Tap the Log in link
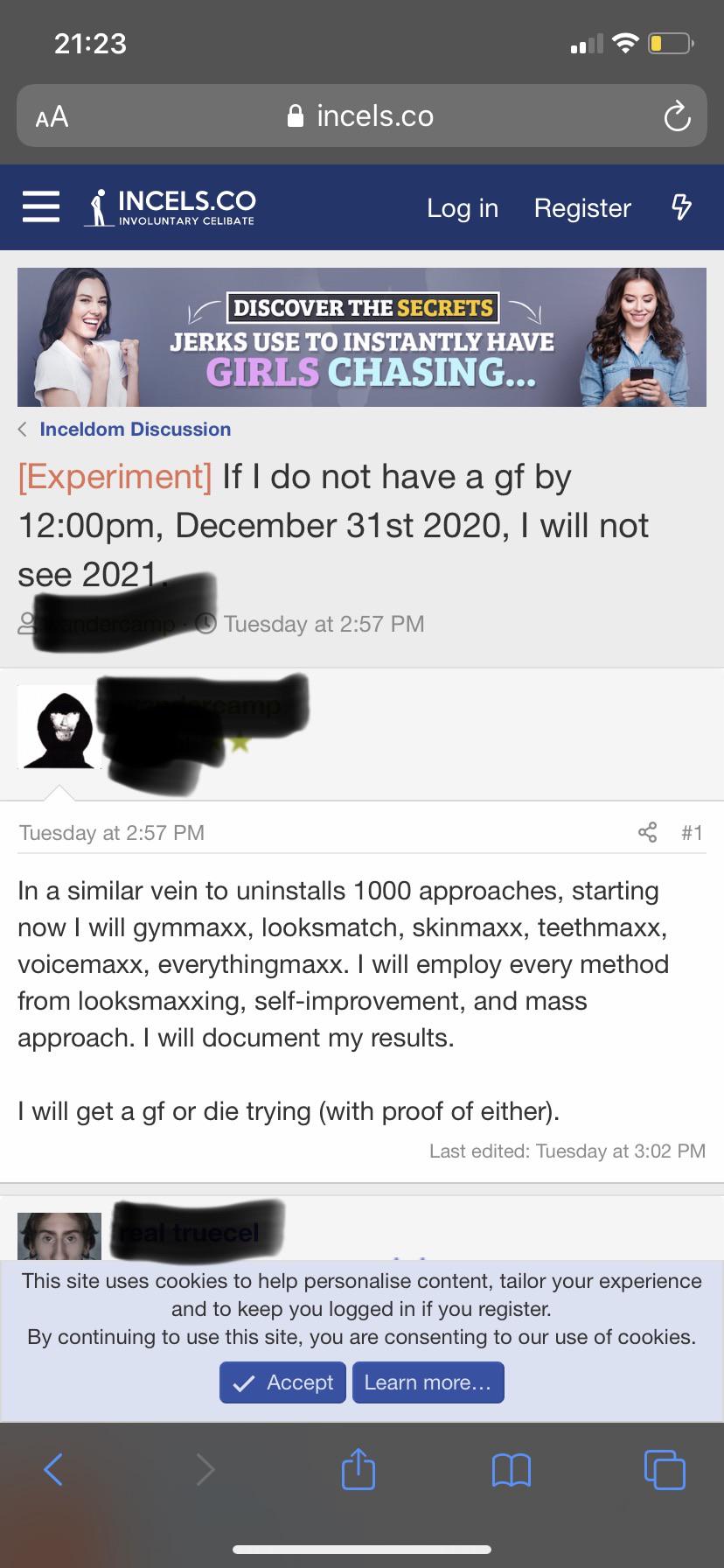 [x=463, y=208]
